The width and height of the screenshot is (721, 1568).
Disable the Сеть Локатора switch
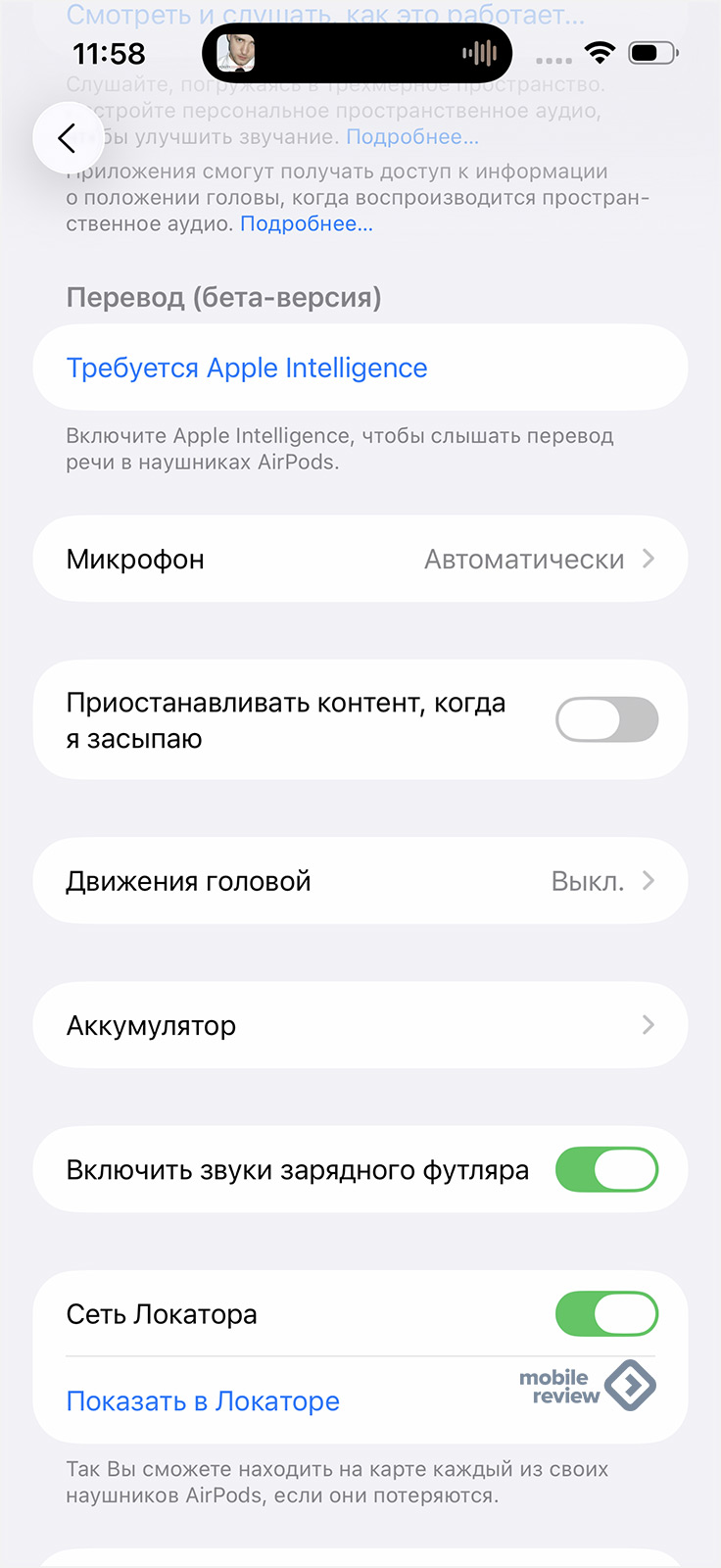[x=606, y=1314]
